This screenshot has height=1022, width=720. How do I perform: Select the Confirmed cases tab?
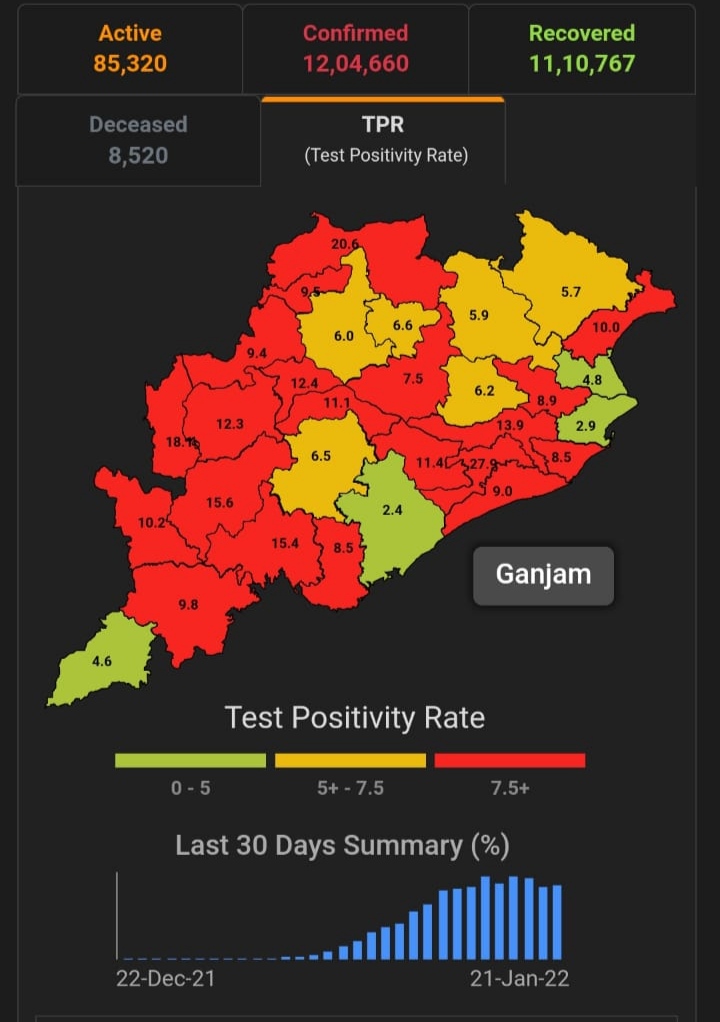(x=355, y=48)
